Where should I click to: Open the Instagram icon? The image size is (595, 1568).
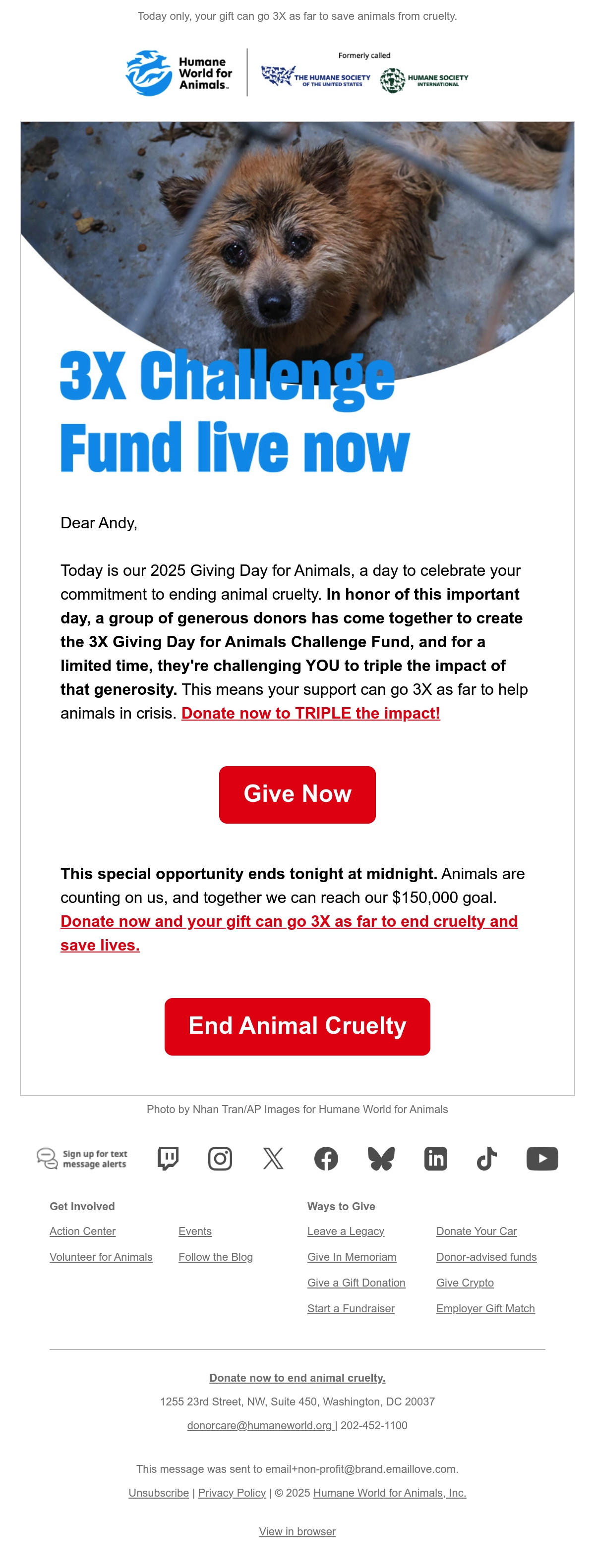[220, 1158]
